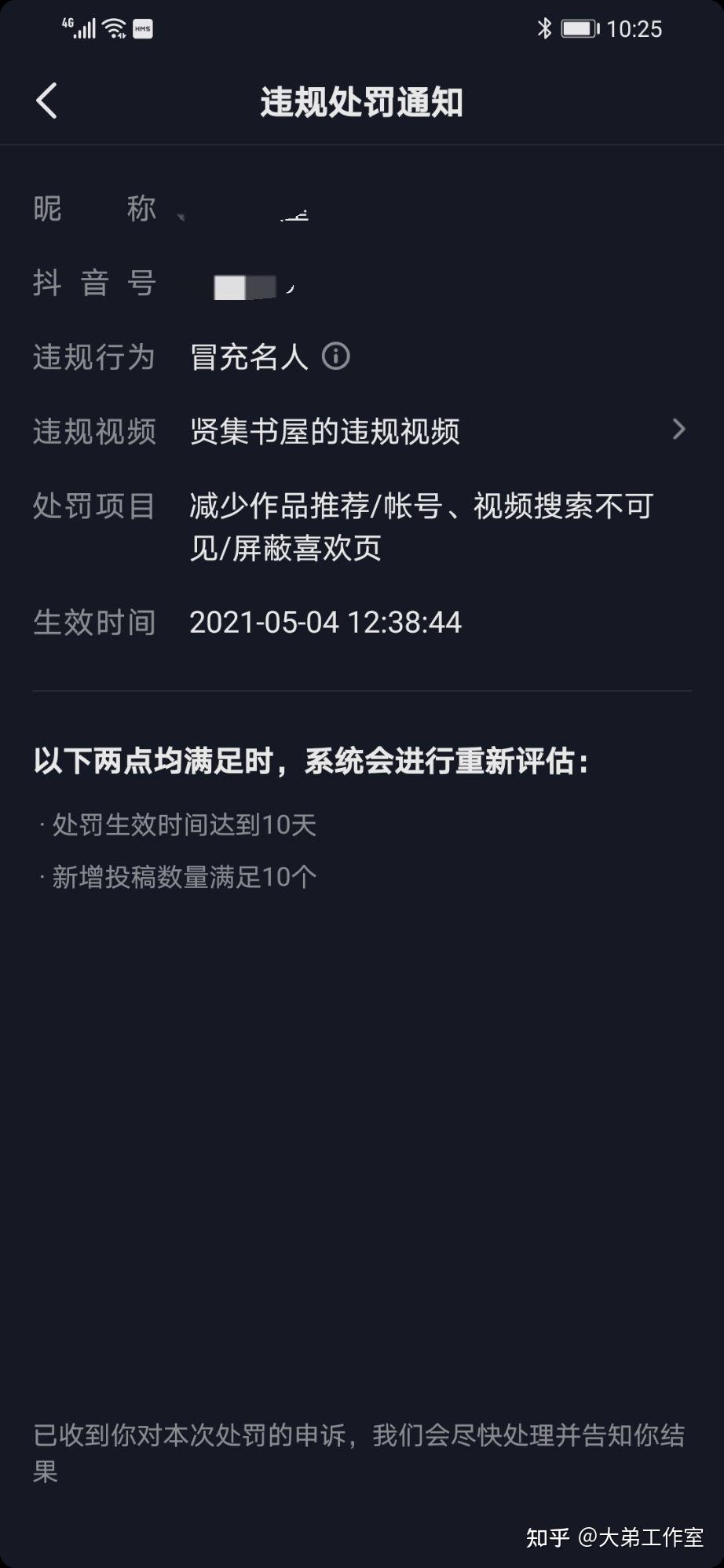Open the info icon next to 冒充名人
The width and height of the screenshot is (724, 1568).
pyautogui.click(x=336, y=356)
